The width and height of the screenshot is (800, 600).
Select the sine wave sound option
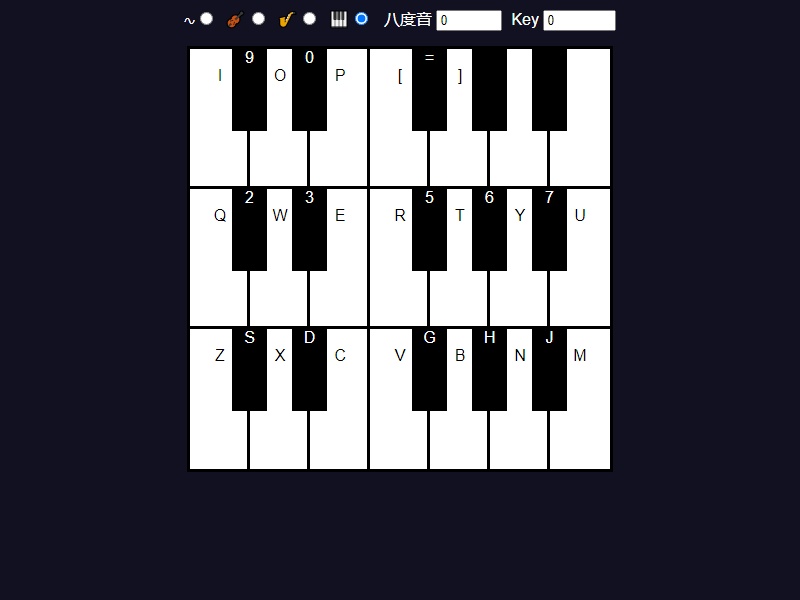[206, 18]
